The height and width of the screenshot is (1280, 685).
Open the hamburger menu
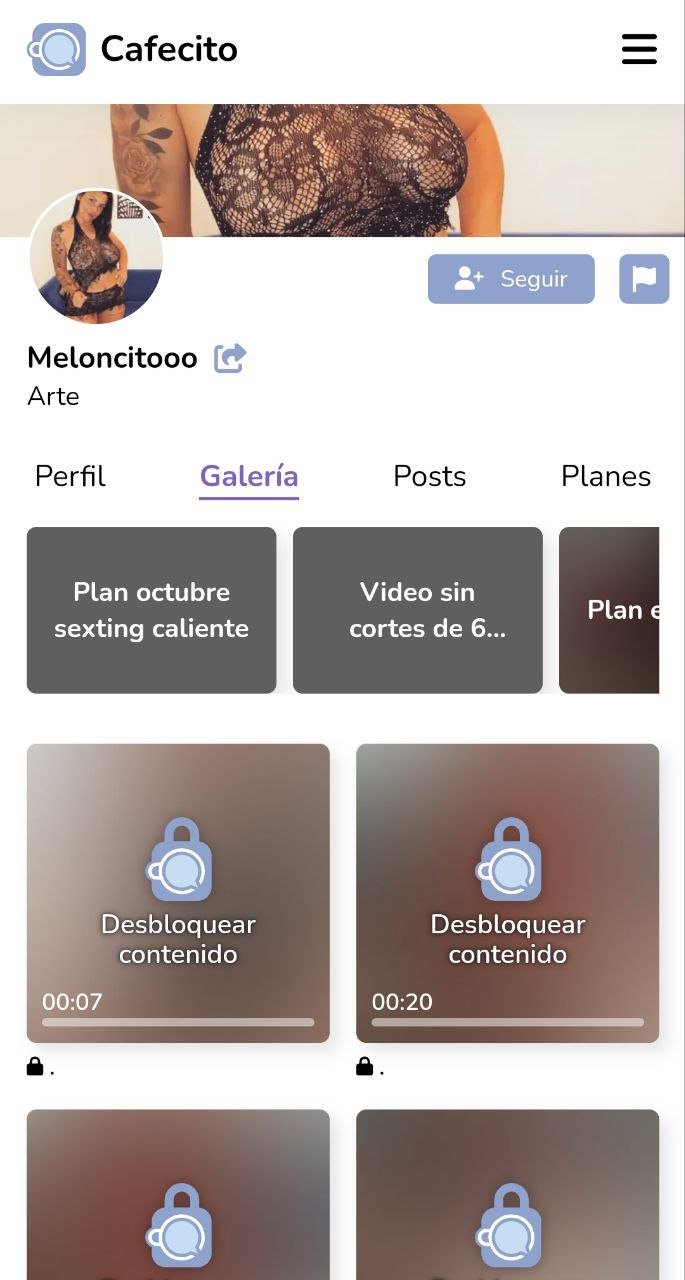pyautogui.click(x=639, y=49)
